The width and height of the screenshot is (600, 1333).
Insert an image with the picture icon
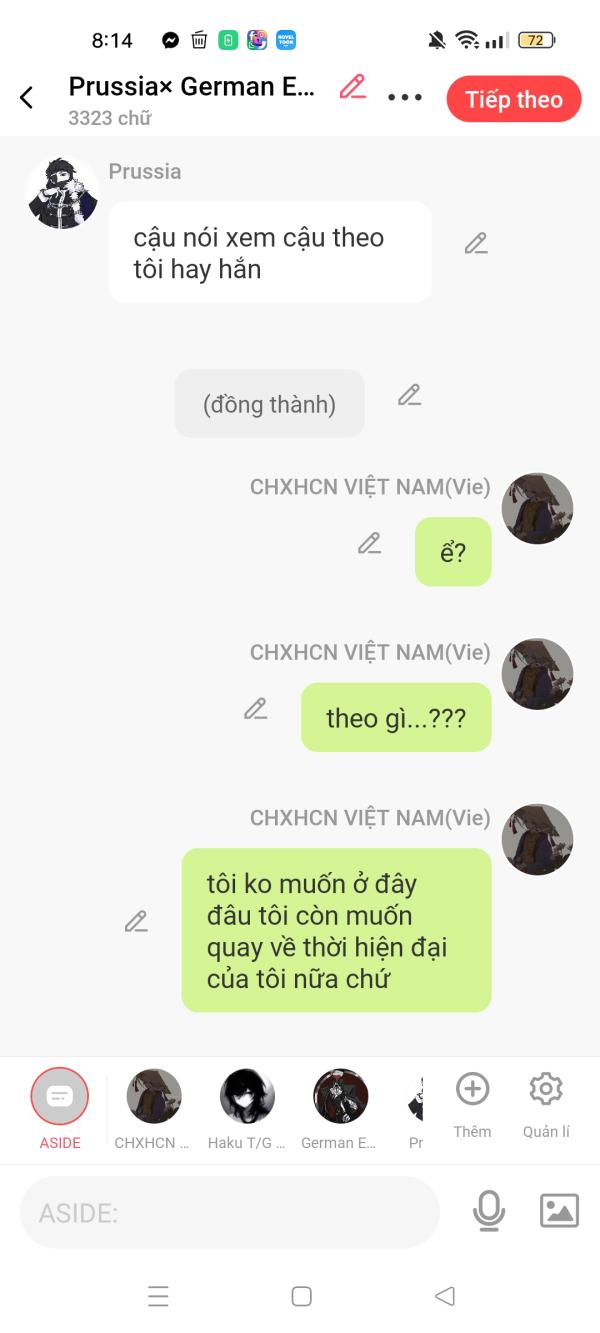(x=559, y=1211)
